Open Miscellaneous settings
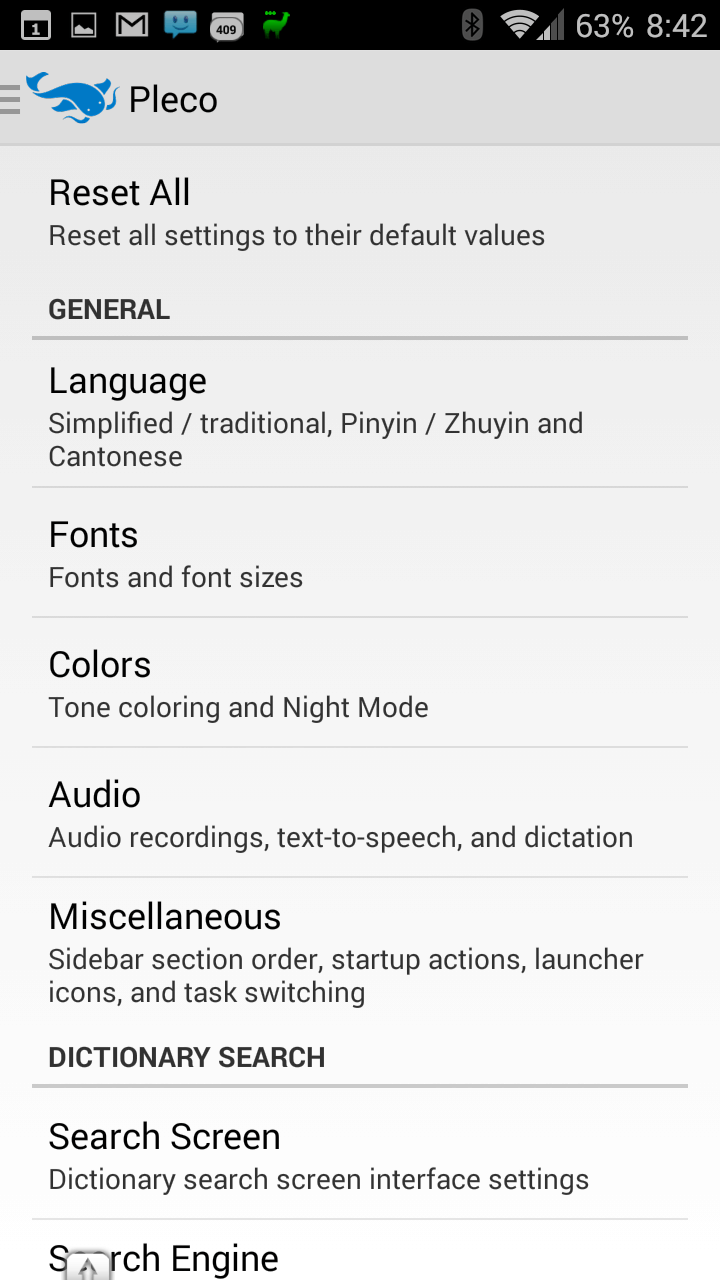 360,951
